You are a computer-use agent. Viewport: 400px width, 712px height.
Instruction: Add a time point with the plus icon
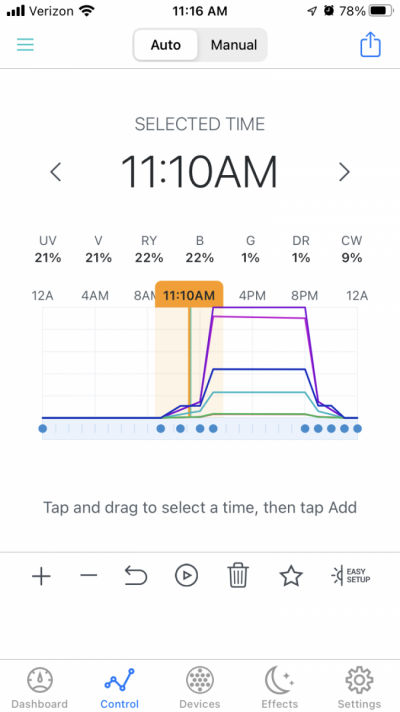pyautogui.click(x=41, y=576)
